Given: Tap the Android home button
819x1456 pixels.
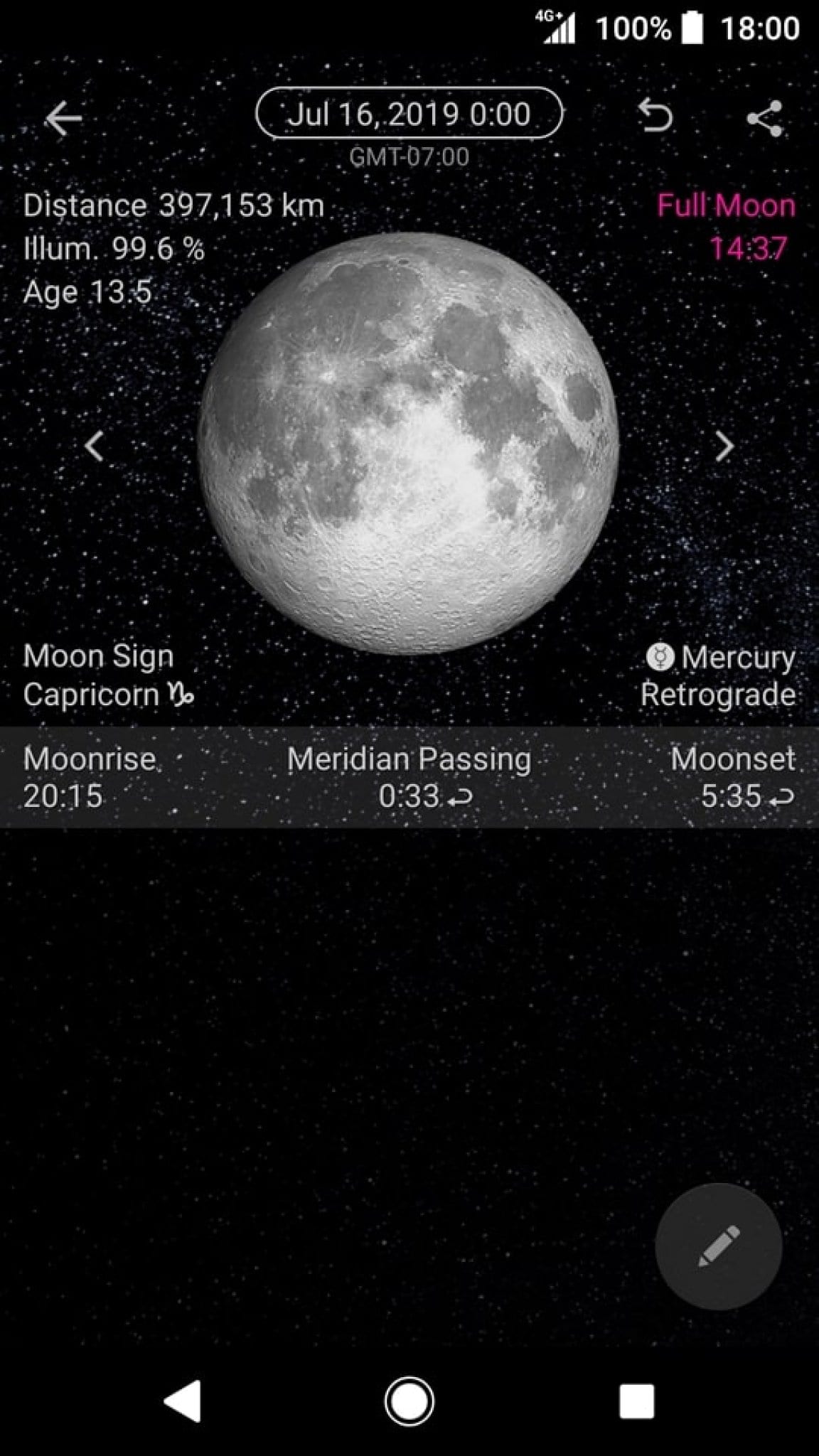Looking at the screenshot, I should (x=409, y=1401).
